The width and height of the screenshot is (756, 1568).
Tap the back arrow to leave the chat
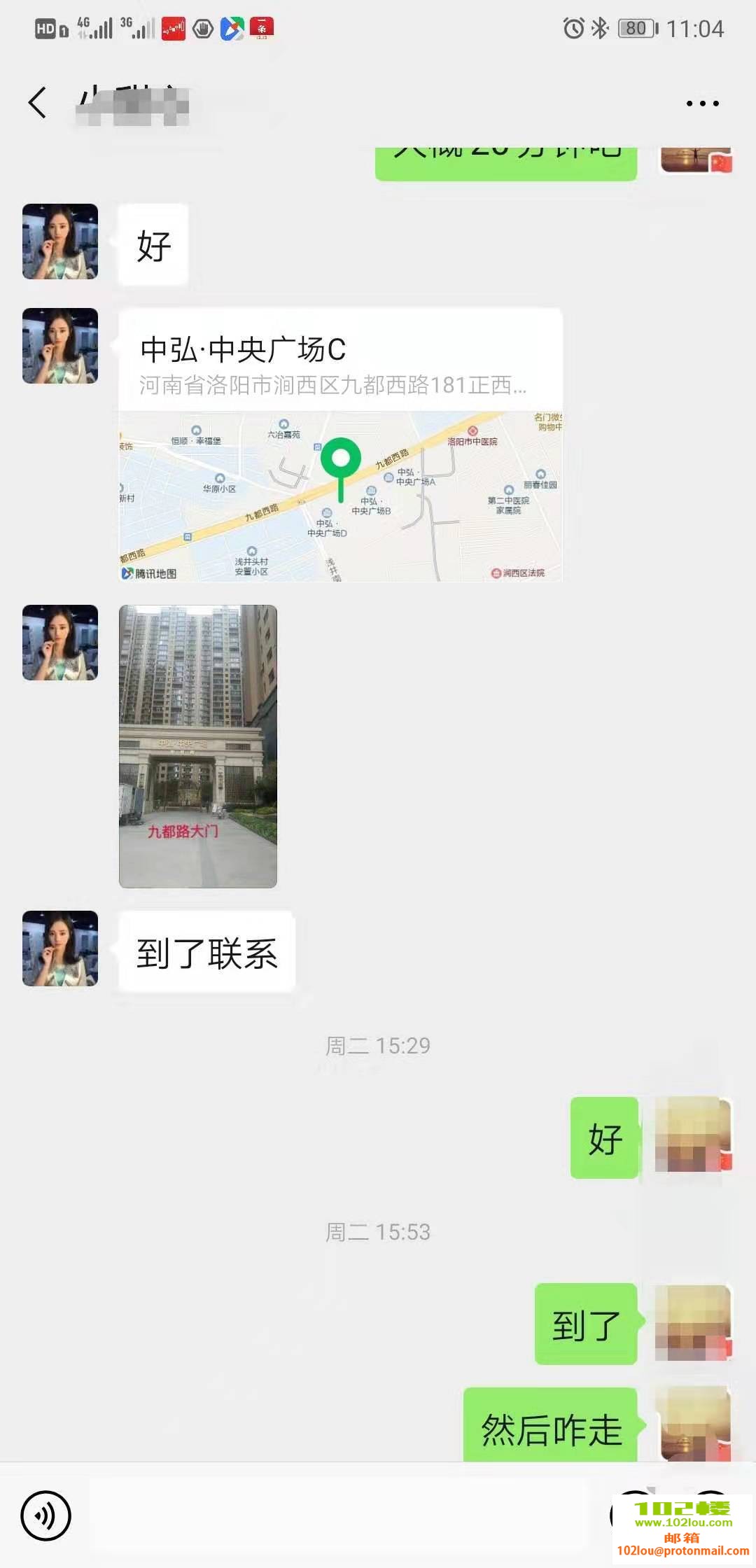point(38,101)
